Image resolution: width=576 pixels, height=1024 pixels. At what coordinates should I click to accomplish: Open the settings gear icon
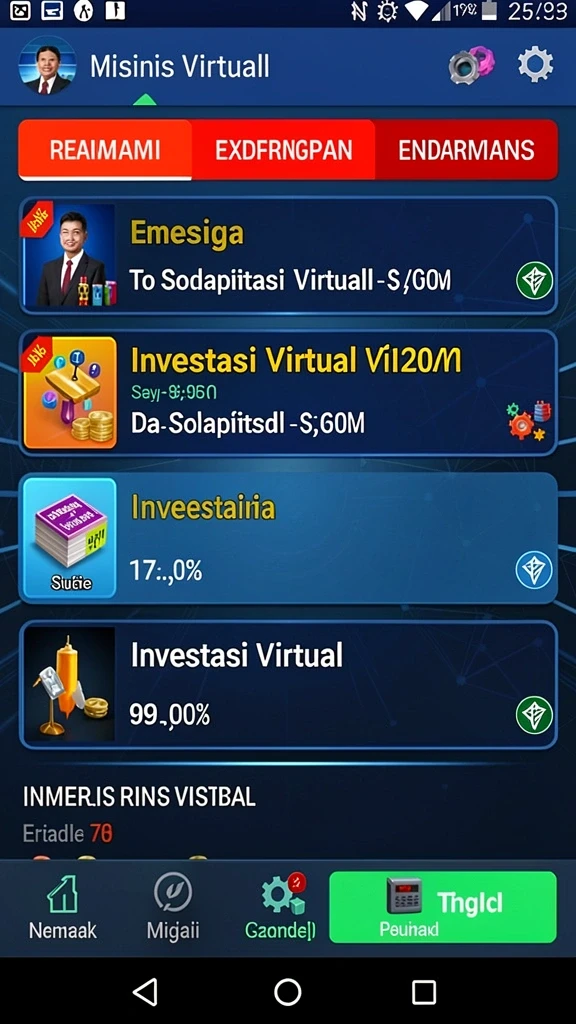tap(536, 65)
